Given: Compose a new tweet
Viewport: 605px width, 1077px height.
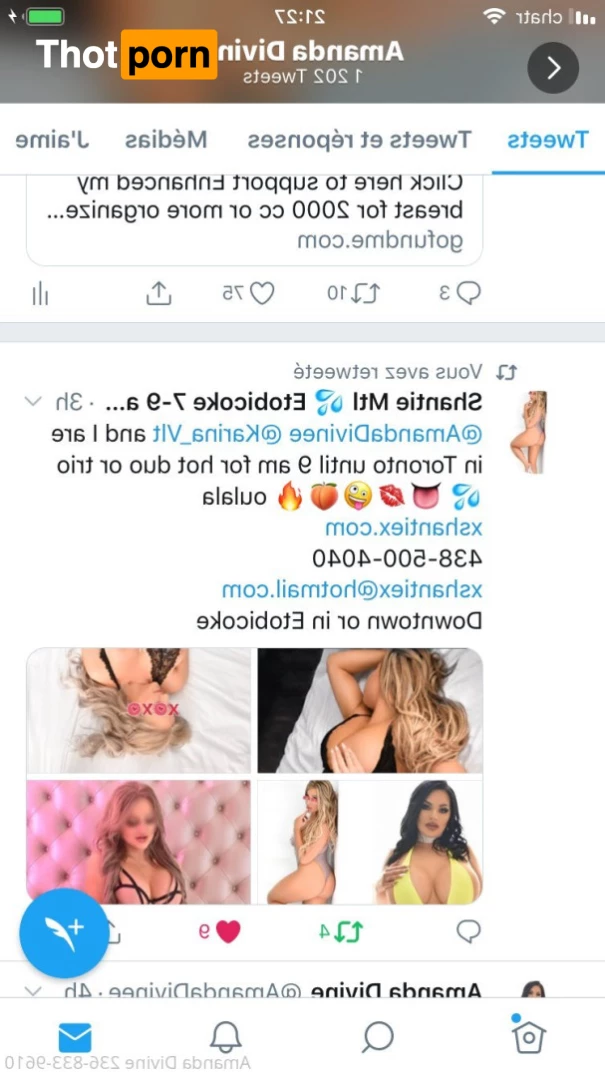Looking at the screenshot, I should coord(63,932).
